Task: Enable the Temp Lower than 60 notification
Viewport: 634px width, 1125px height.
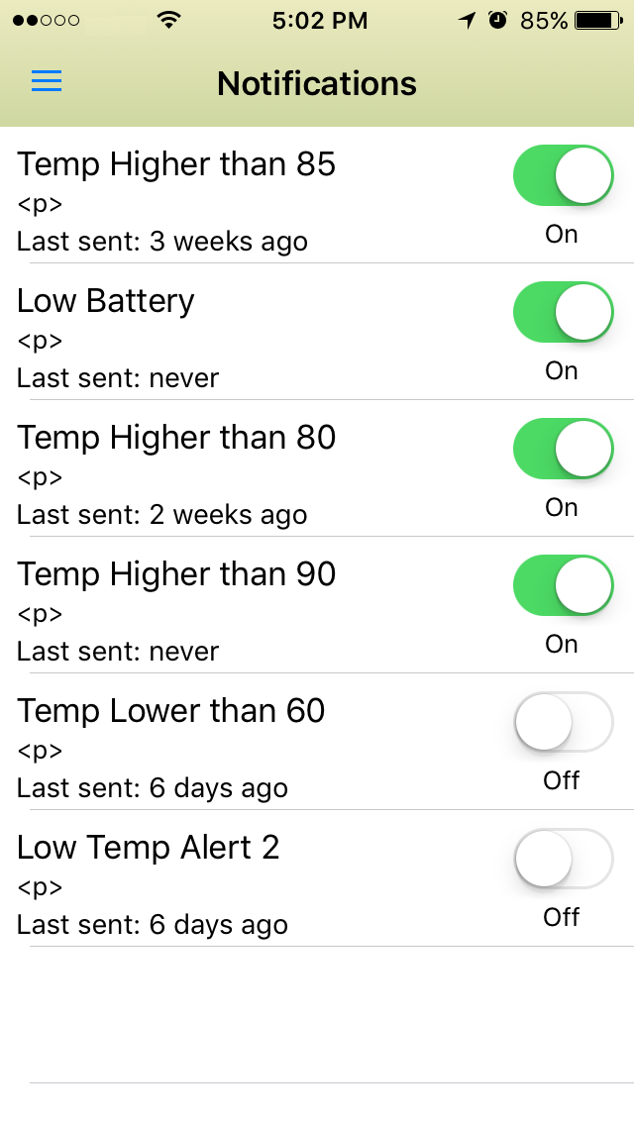Action: (x=563, y=721)
